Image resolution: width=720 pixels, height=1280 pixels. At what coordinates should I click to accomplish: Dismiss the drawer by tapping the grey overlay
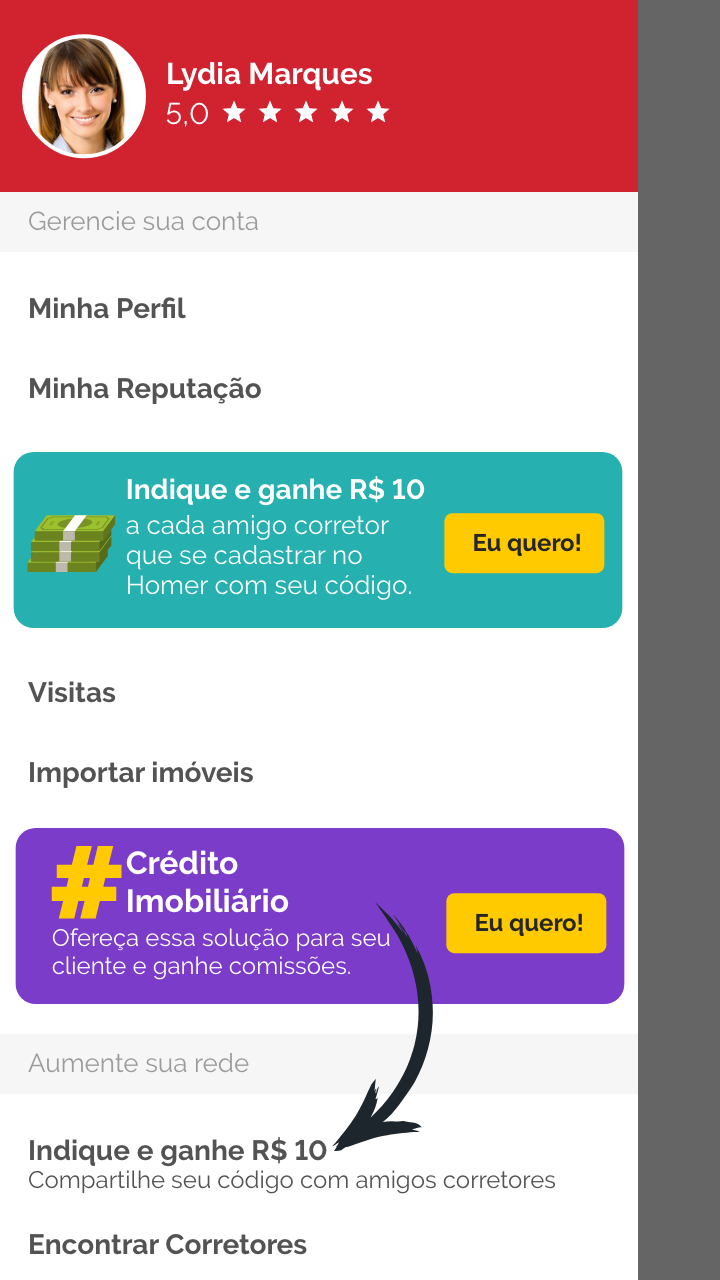click(x=679, y=640)
